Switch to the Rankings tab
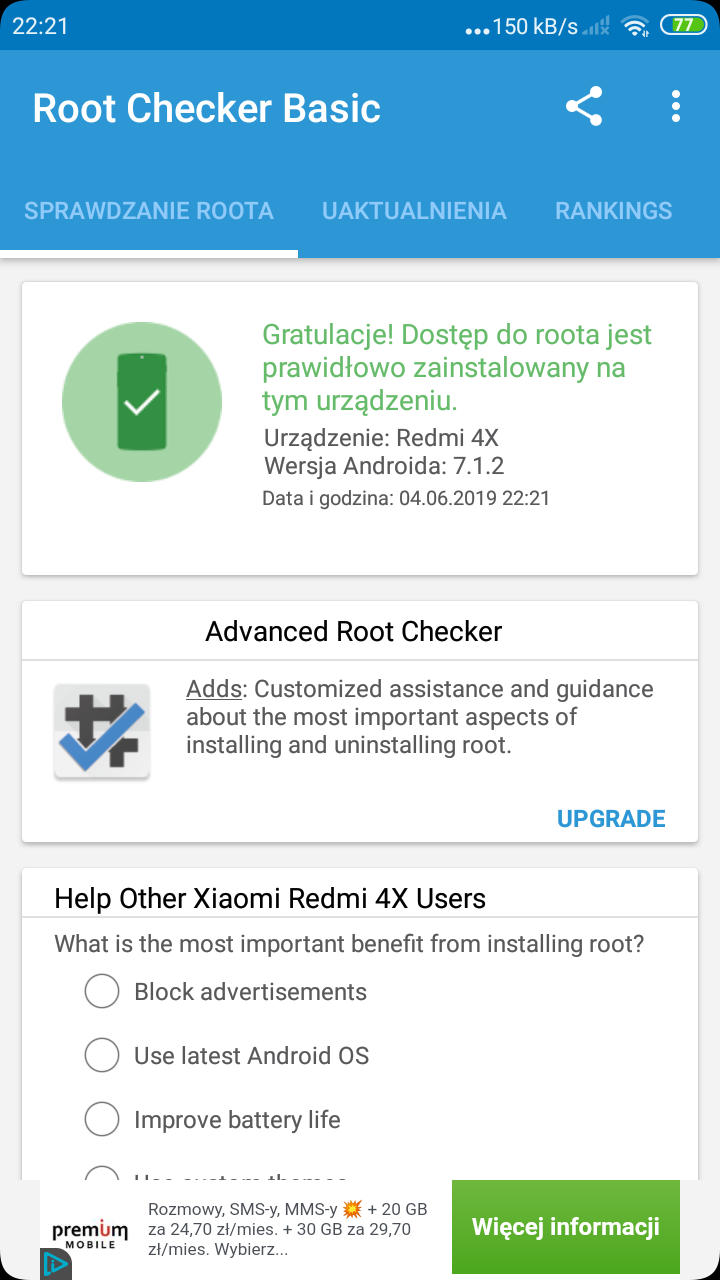The height and width of the screenshot is (1280, 720). point(613,211)
